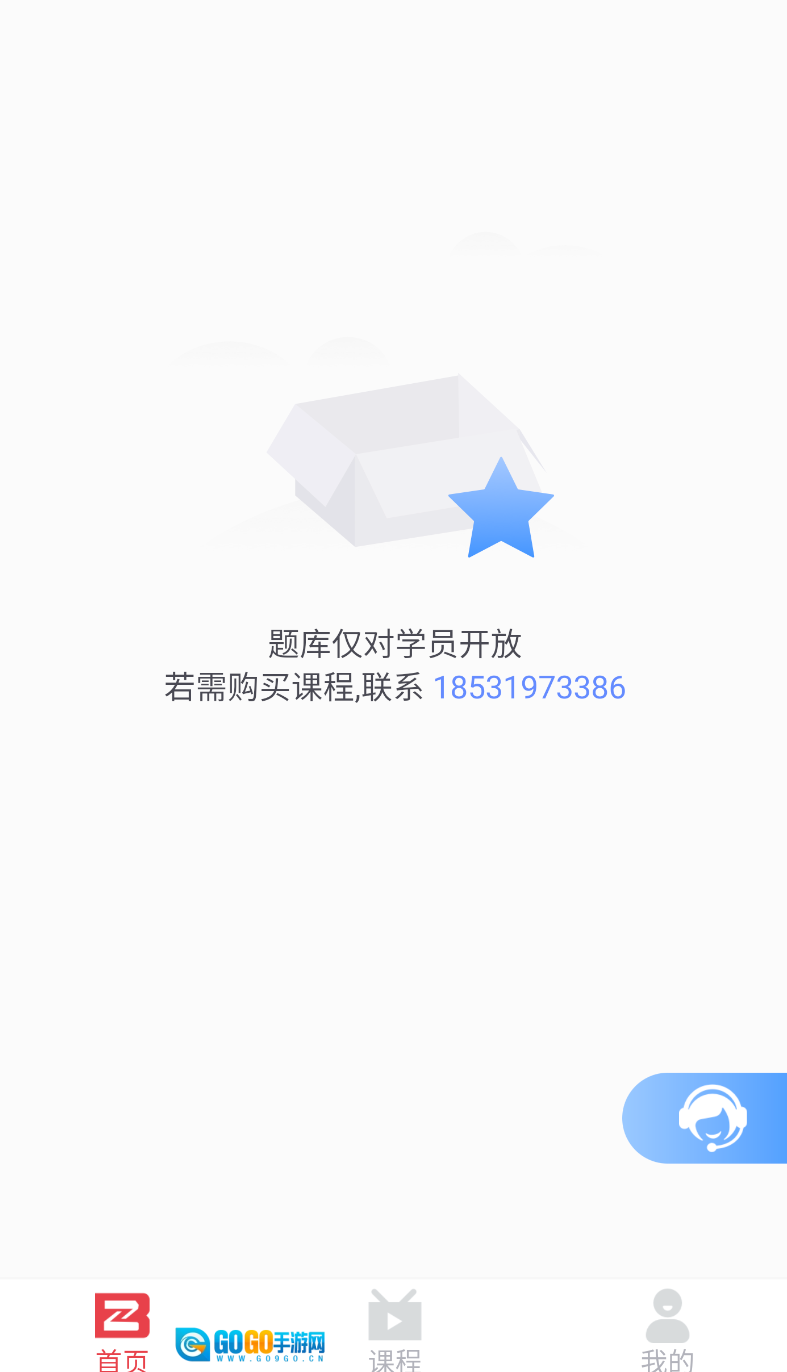The width and height of the screenshot is (787, 1372).
Task: Switch to the 课程 tab
Action: coord(394,1330)
